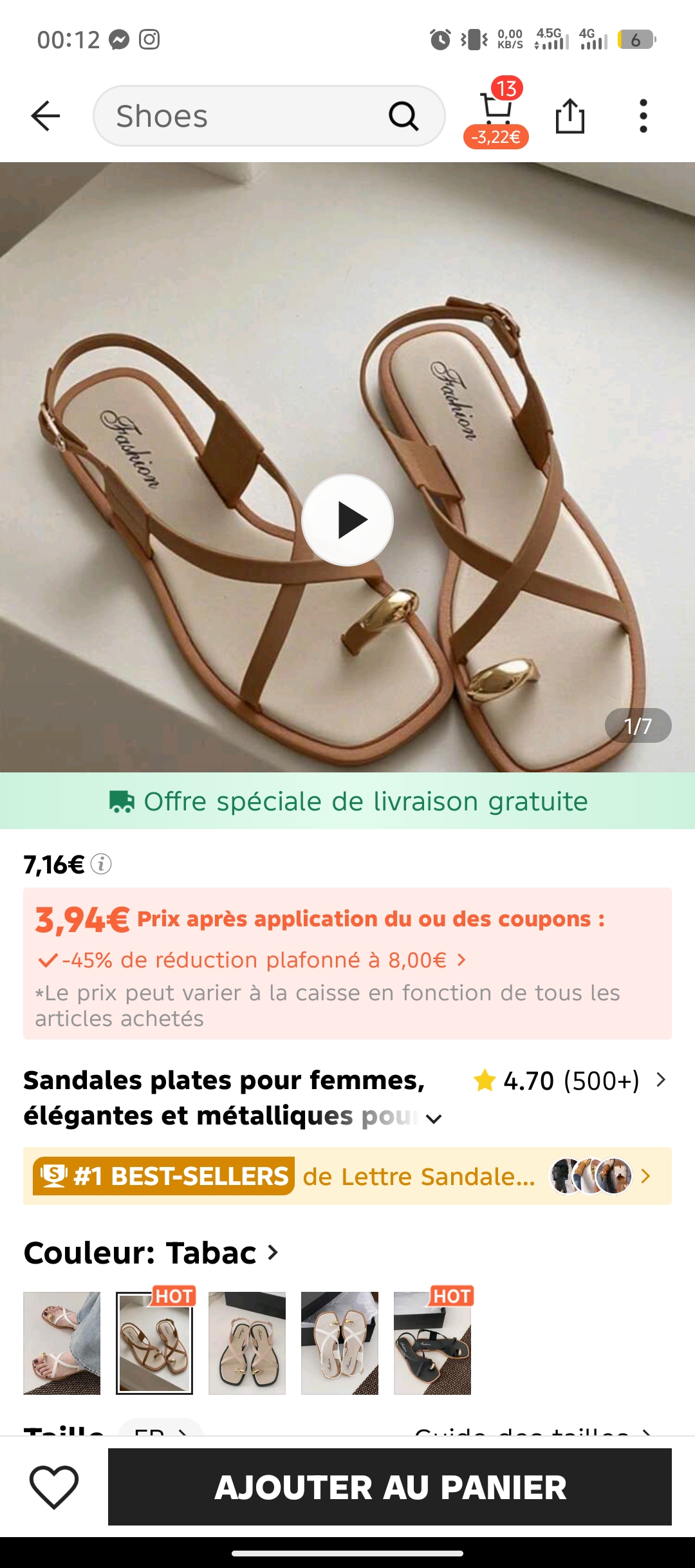Image resolution: width=695 pixels, height=1568 pixels.
Task: Pick the black sandal color swatch
Action: (x=432, y=1343)
